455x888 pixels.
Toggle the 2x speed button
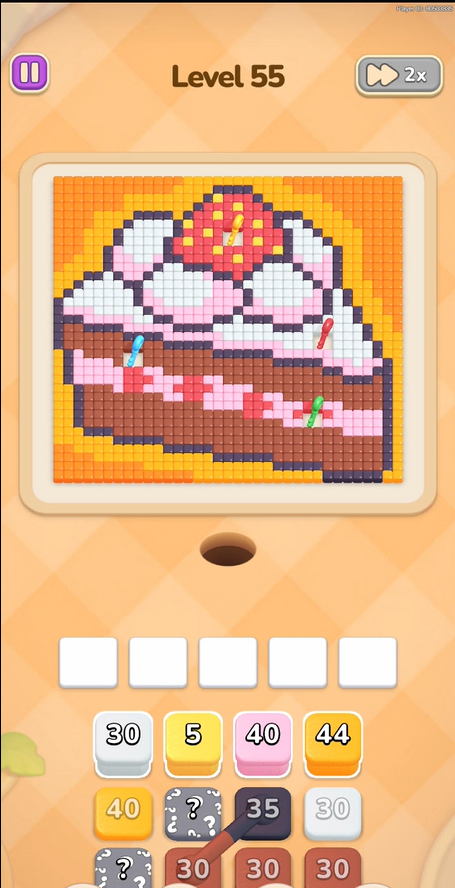click(x=399, y=75)
